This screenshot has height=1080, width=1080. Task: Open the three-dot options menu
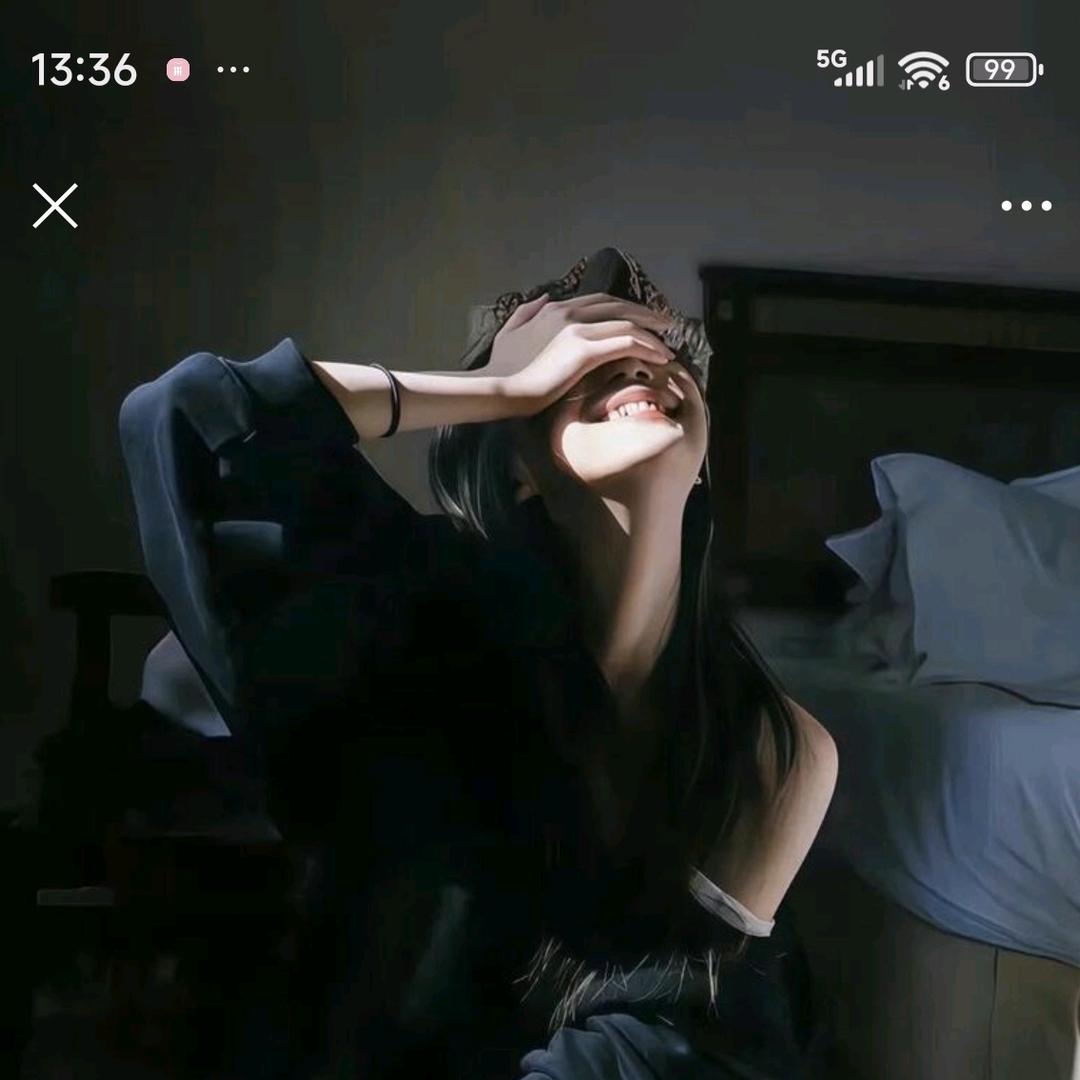click(x=1026, y=206)
